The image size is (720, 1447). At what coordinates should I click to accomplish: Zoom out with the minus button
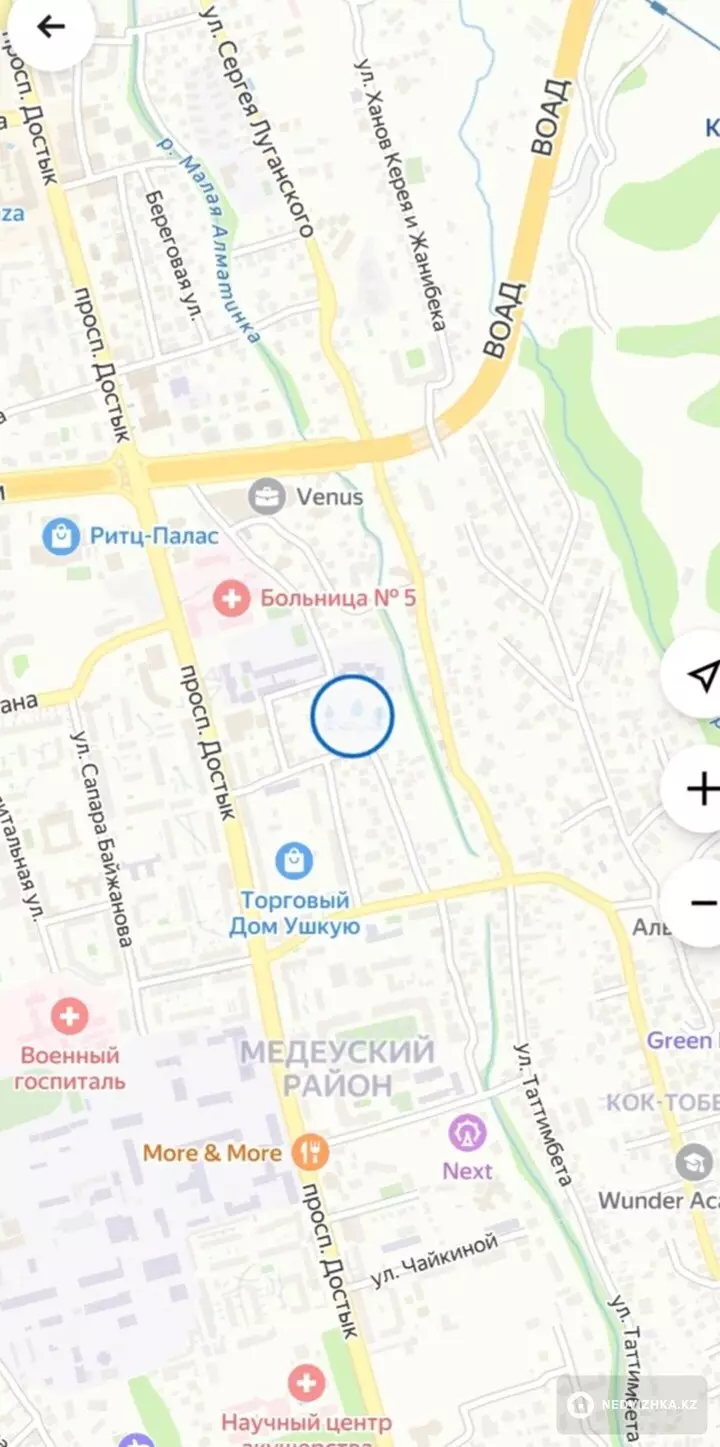(x=702, y=903)
